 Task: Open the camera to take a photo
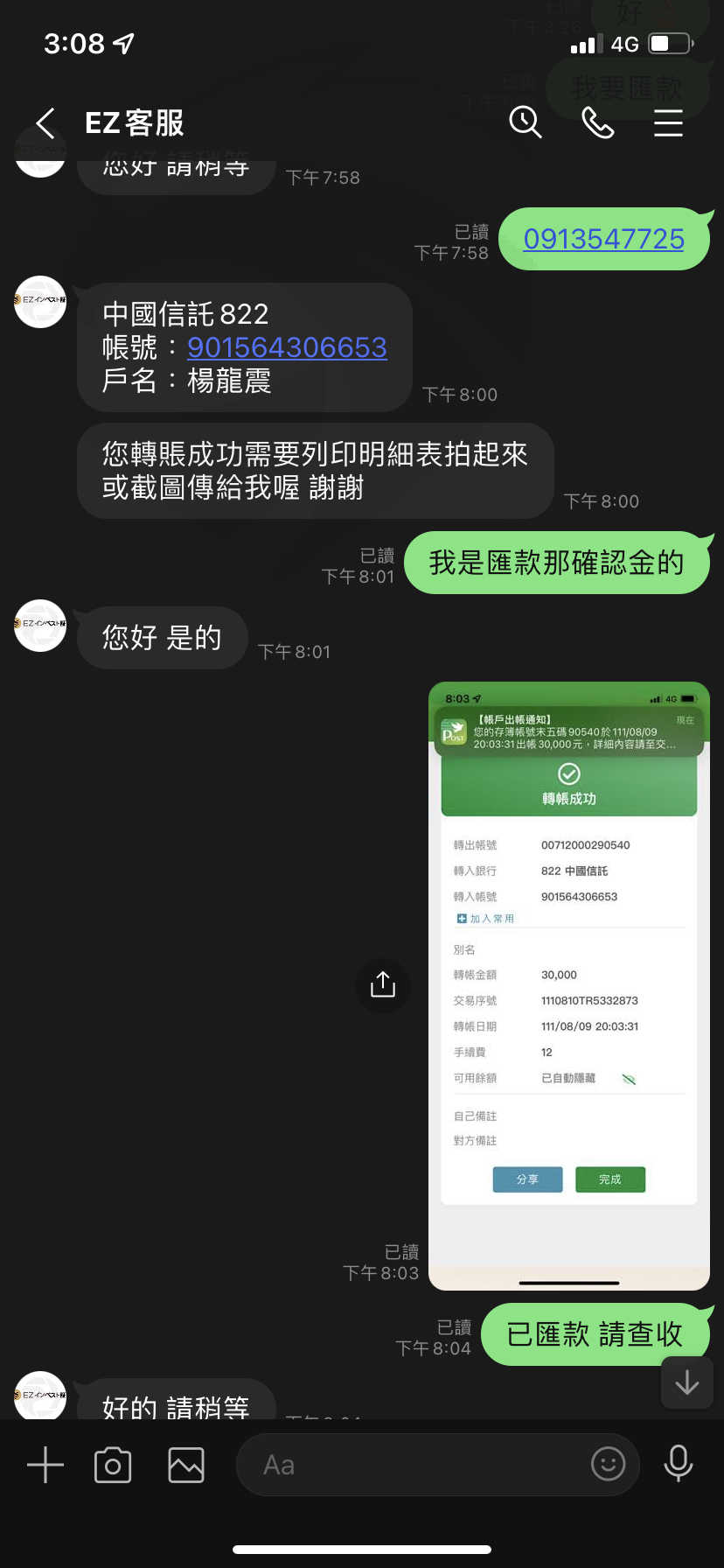pos(113,1465)
